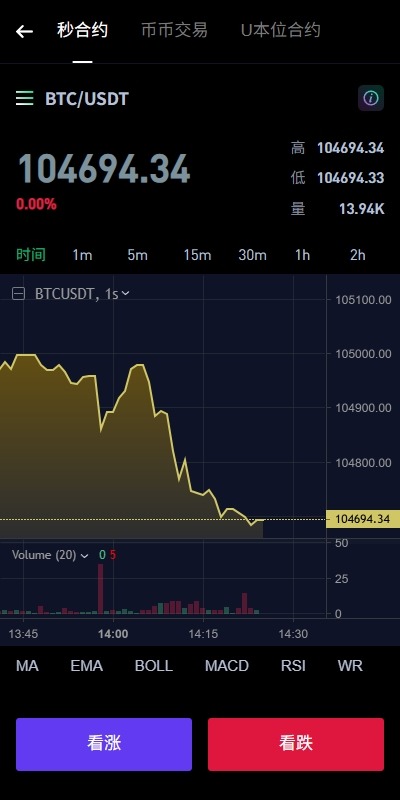400x800 pixels.
Task: Tap the red 看跌 button
Action: [296, 744]
